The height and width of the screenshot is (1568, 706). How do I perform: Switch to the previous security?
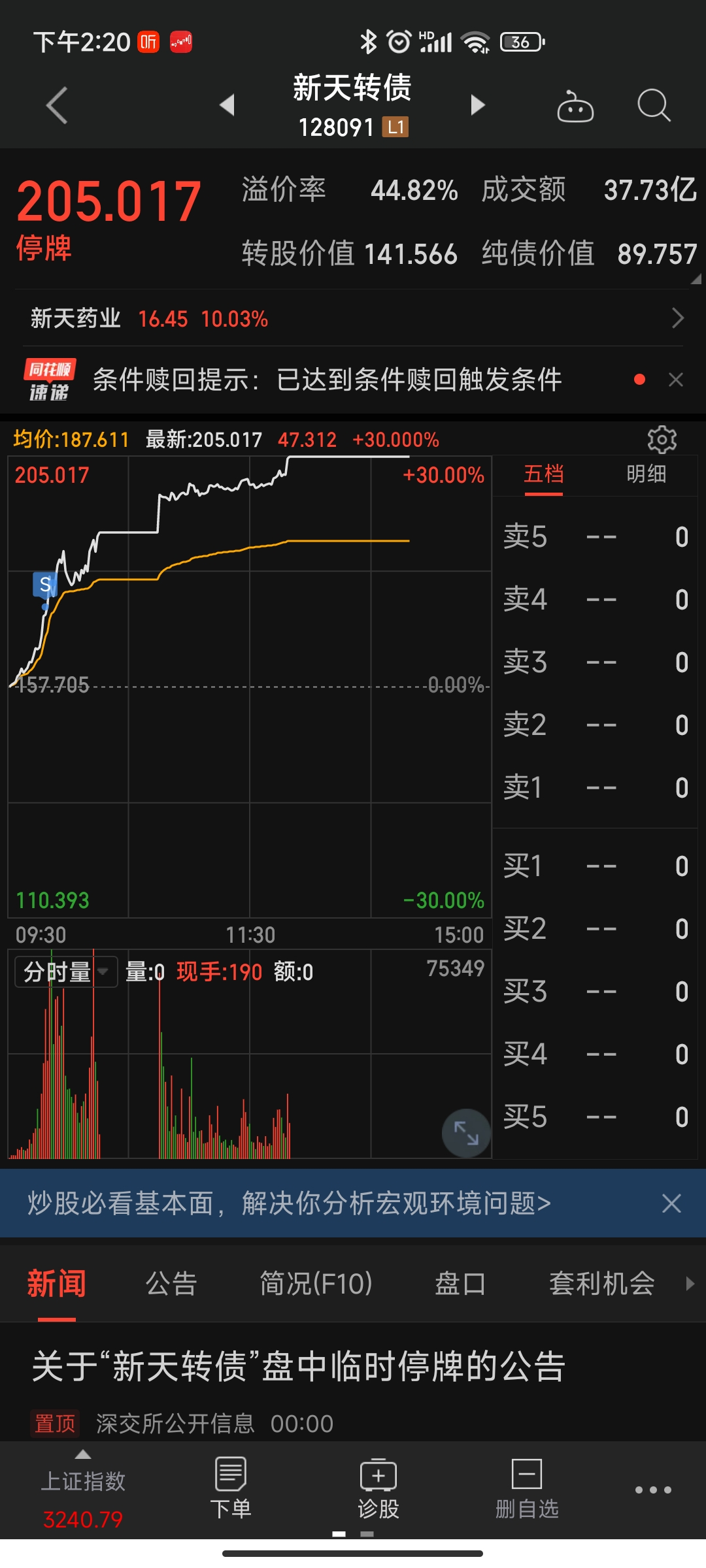[x=227, y=105]
